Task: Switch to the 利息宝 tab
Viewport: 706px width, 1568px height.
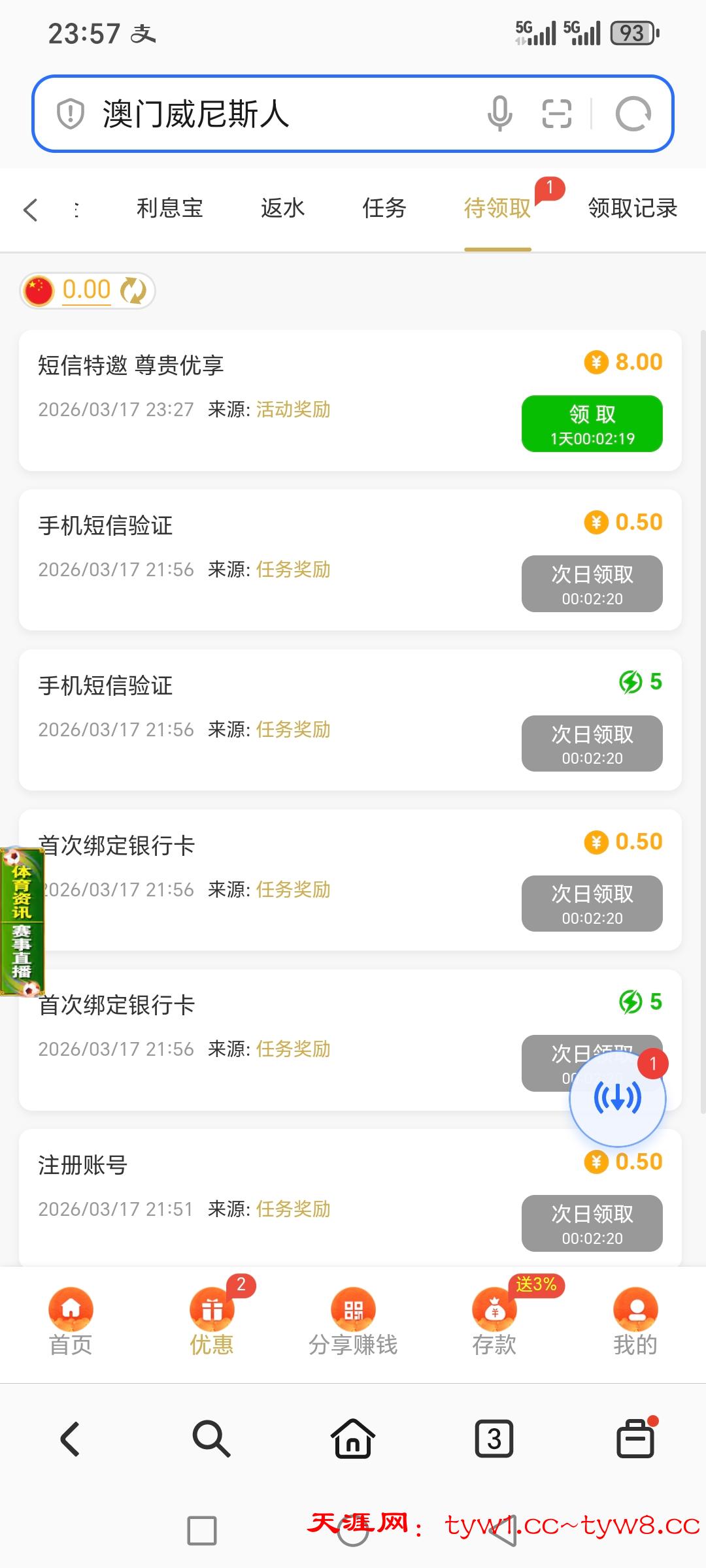Action: (x=169, y=208)
